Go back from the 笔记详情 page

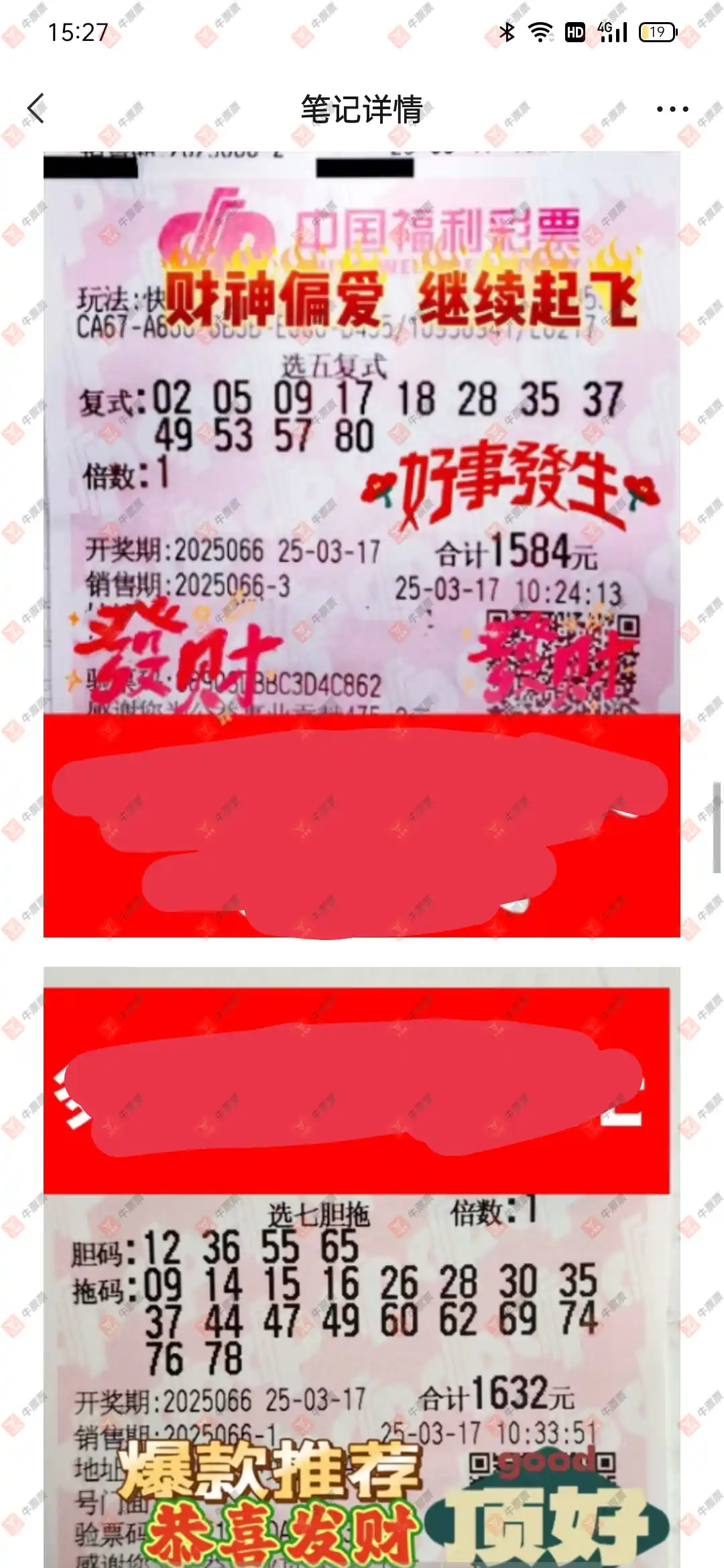tap(36, 109)
